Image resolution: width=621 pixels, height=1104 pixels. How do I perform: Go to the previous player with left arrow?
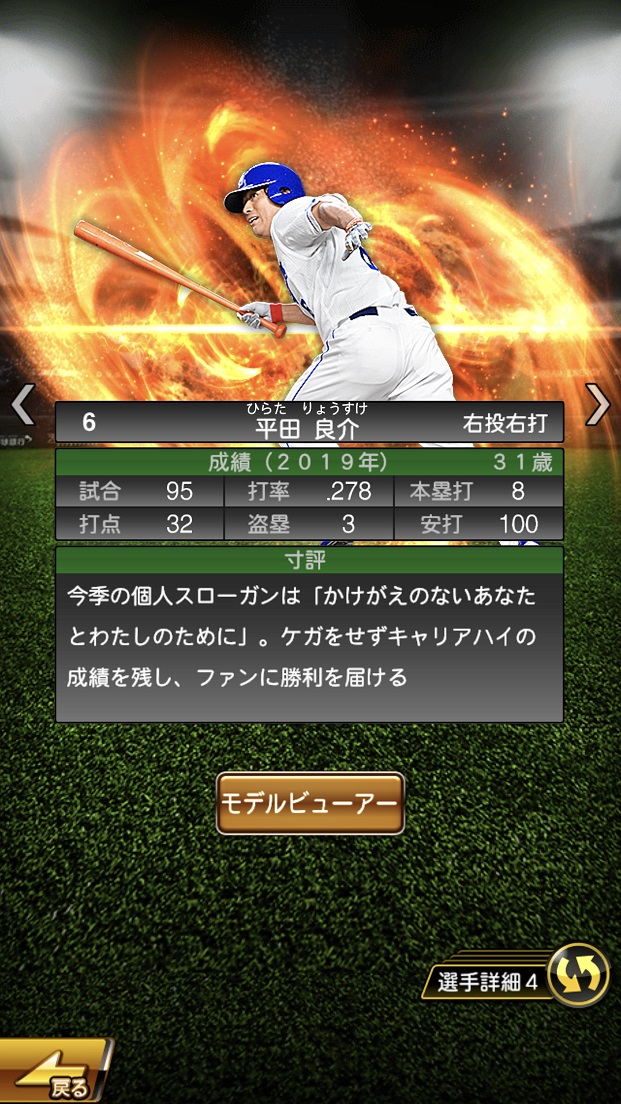click(22, 405)
